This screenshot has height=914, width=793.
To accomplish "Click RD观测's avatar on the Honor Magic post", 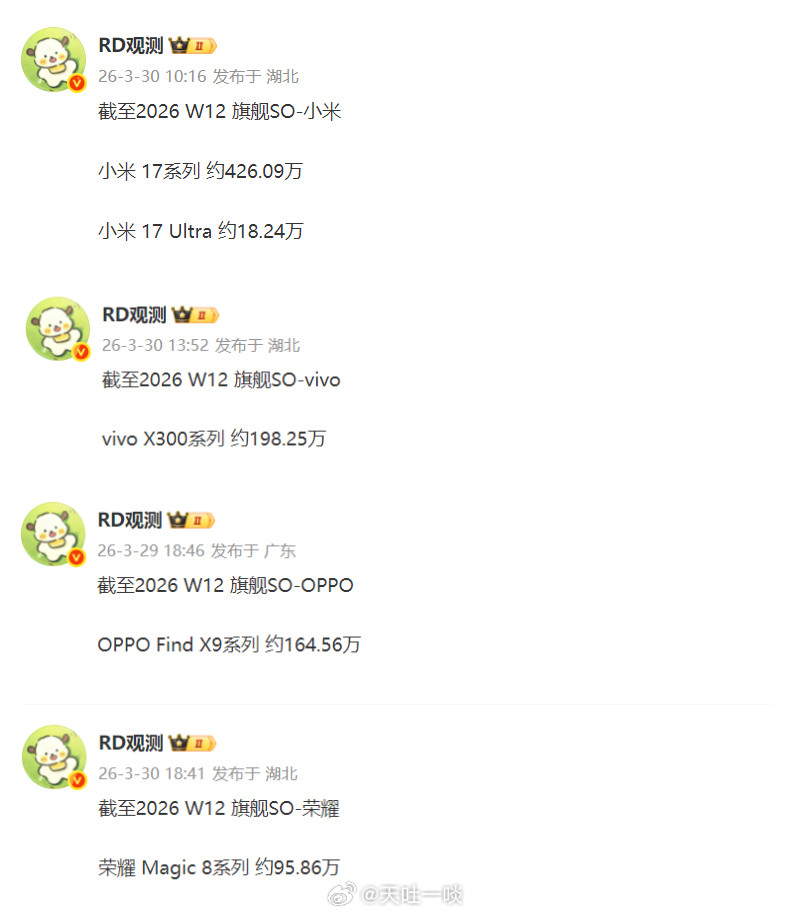I will [53, 756].
